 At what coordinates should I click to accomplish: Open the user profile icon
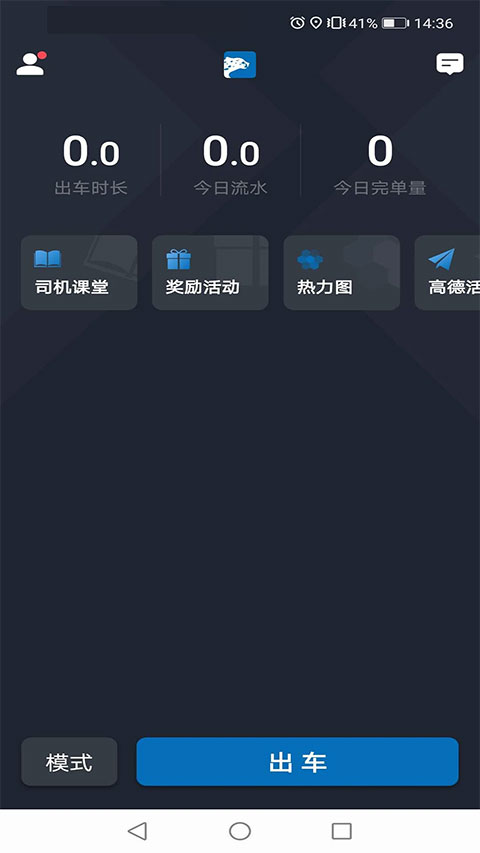coord(31,64)
